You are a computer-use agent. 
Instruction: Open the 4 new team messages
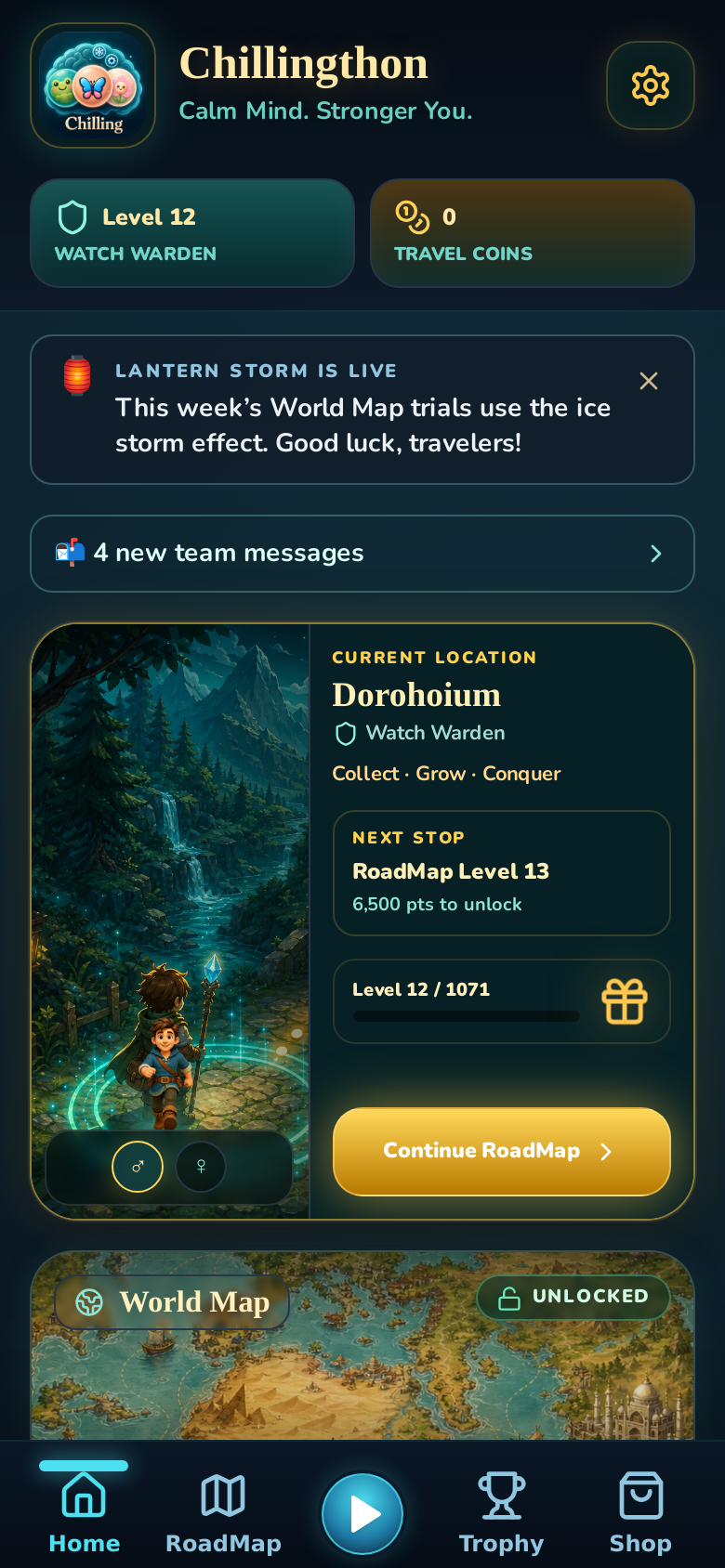(x=362, y=554)
